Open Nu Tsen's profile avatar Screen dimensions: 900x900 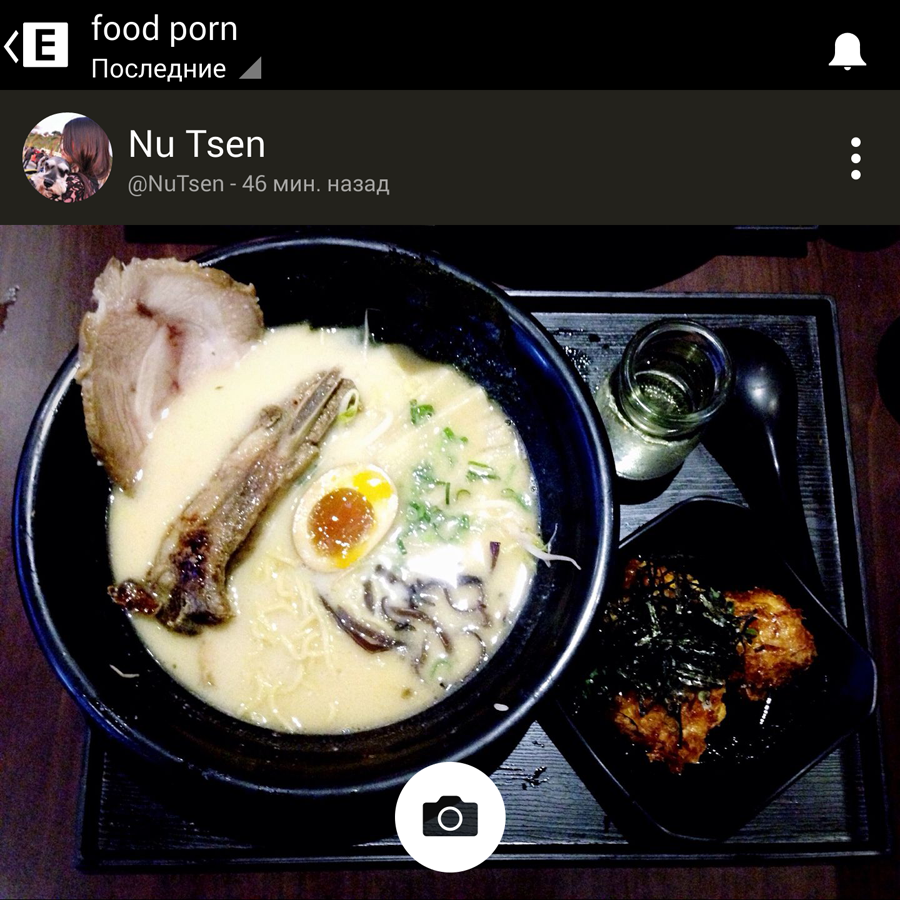[x=67, y=157]
